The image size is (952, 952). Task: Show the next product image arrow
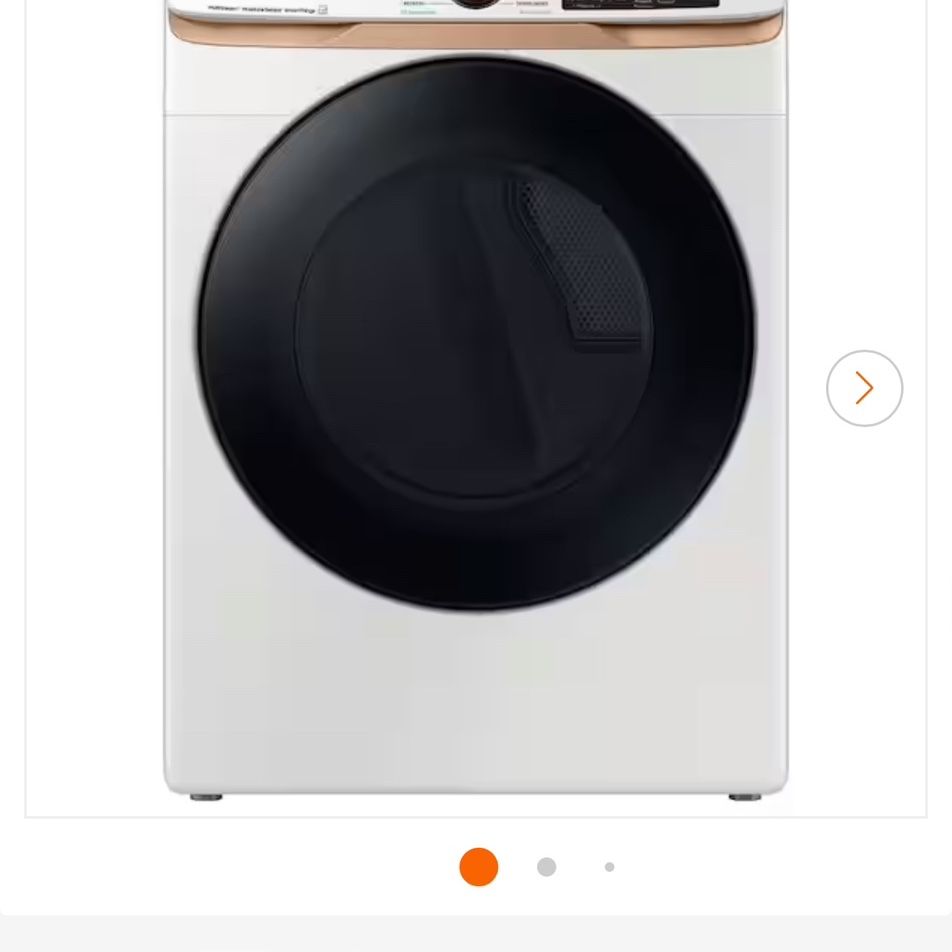click(x=864, y=388)
